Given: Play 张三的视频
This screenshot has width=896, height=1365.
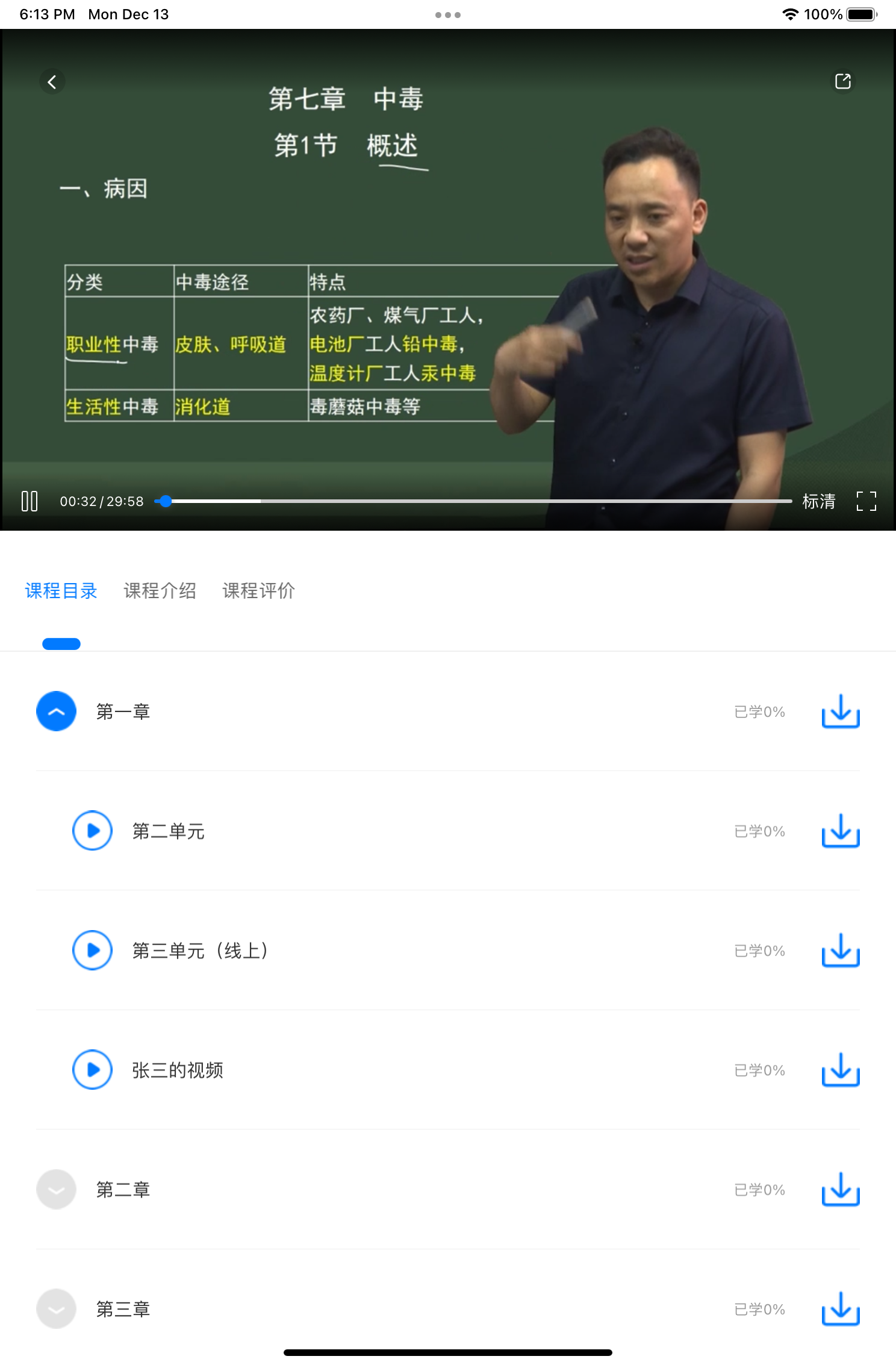Looking at the screenshot, I should [x=92, y=1070].
